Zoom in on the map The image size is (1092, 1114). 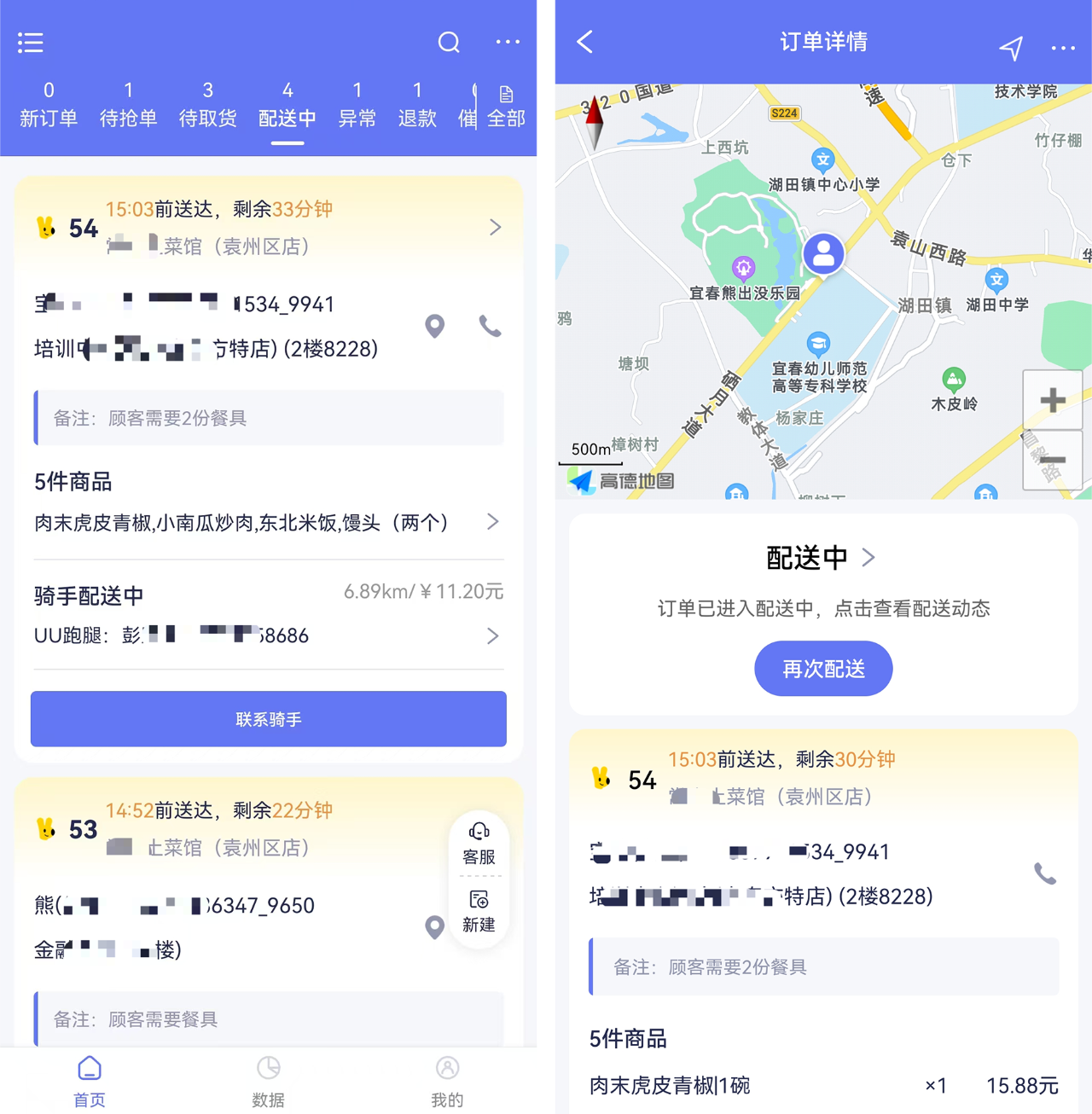(1053, 399)
